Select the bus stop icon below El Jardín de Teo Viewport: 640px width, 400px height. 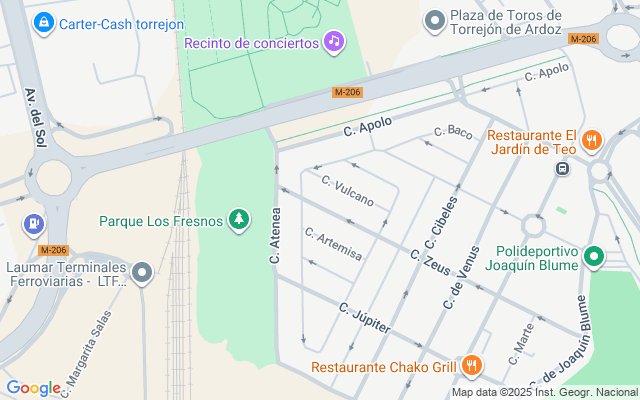click(x=562, y=169)
